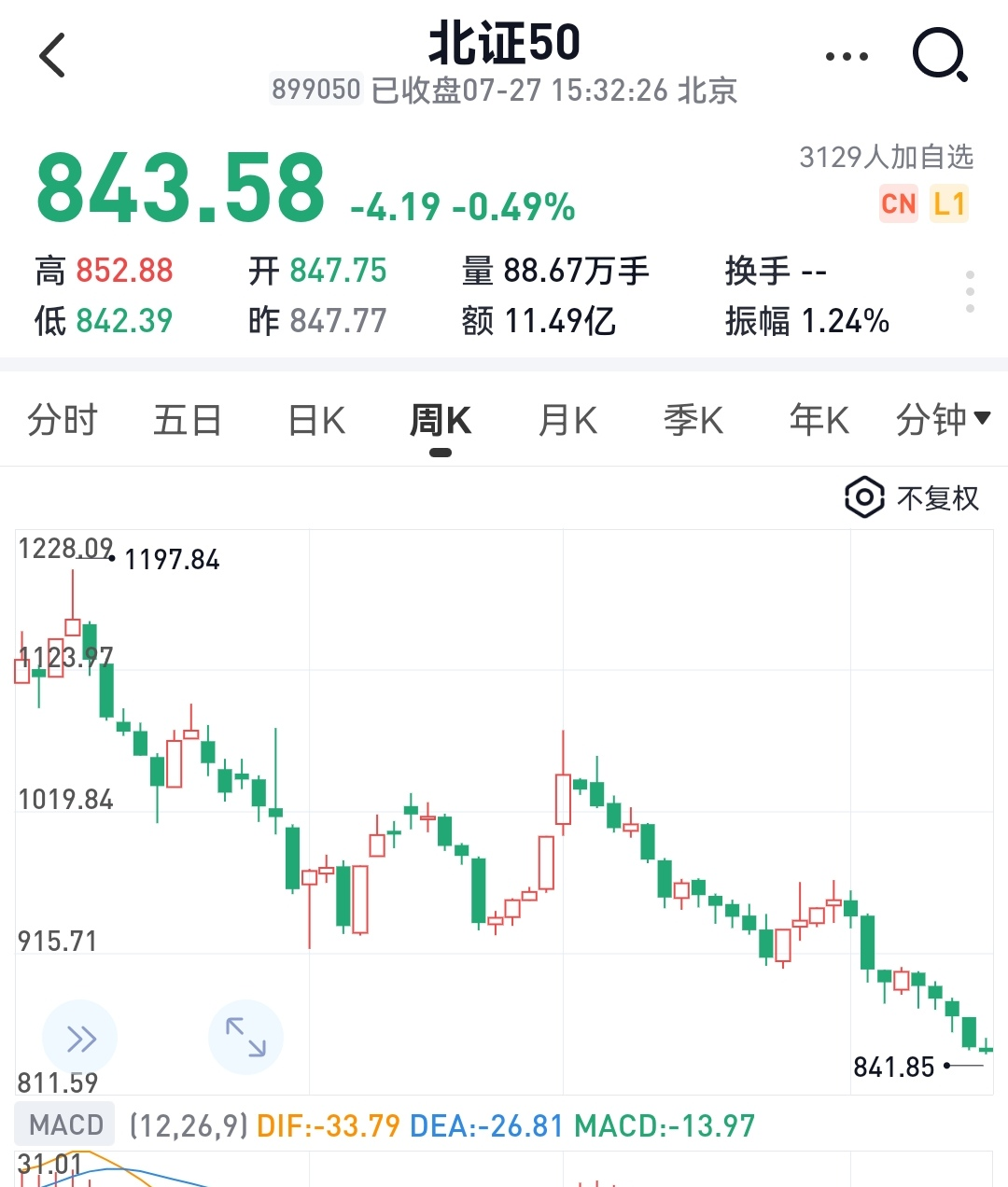
Task: Open the three-dot more options menu
Action: (847, 57)
